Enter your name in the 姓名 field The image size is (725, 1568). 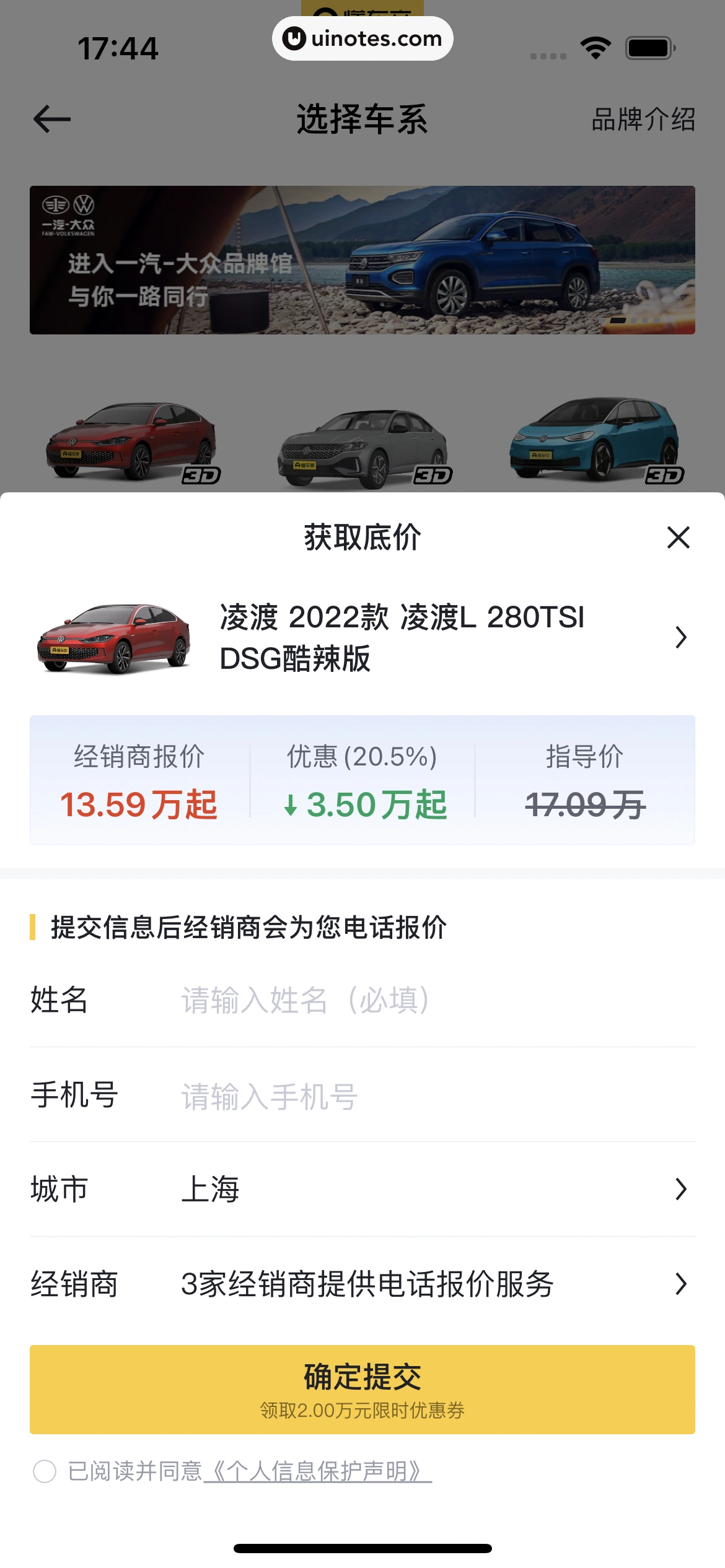pyautogui.click(x=434, y=1000)
